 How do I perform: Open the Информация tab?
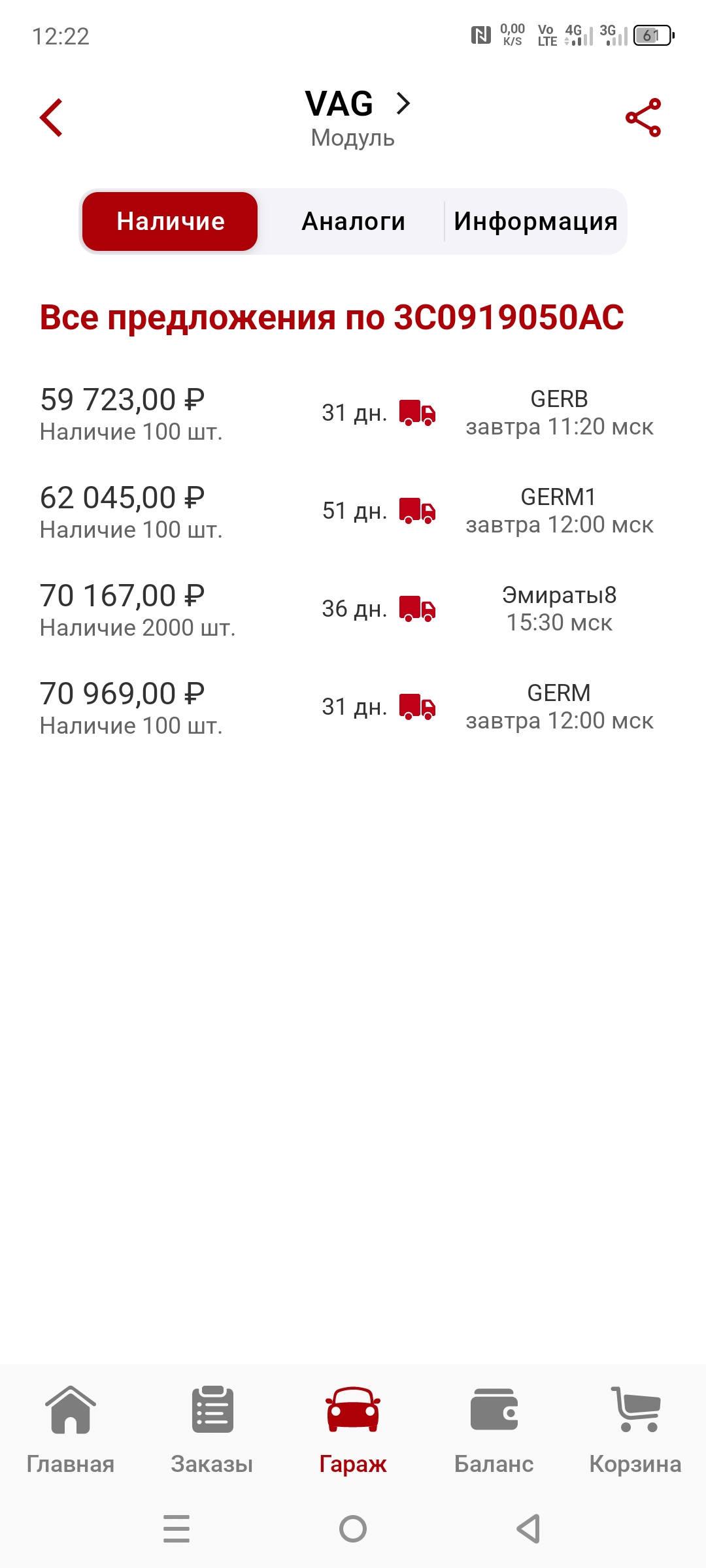535,221
